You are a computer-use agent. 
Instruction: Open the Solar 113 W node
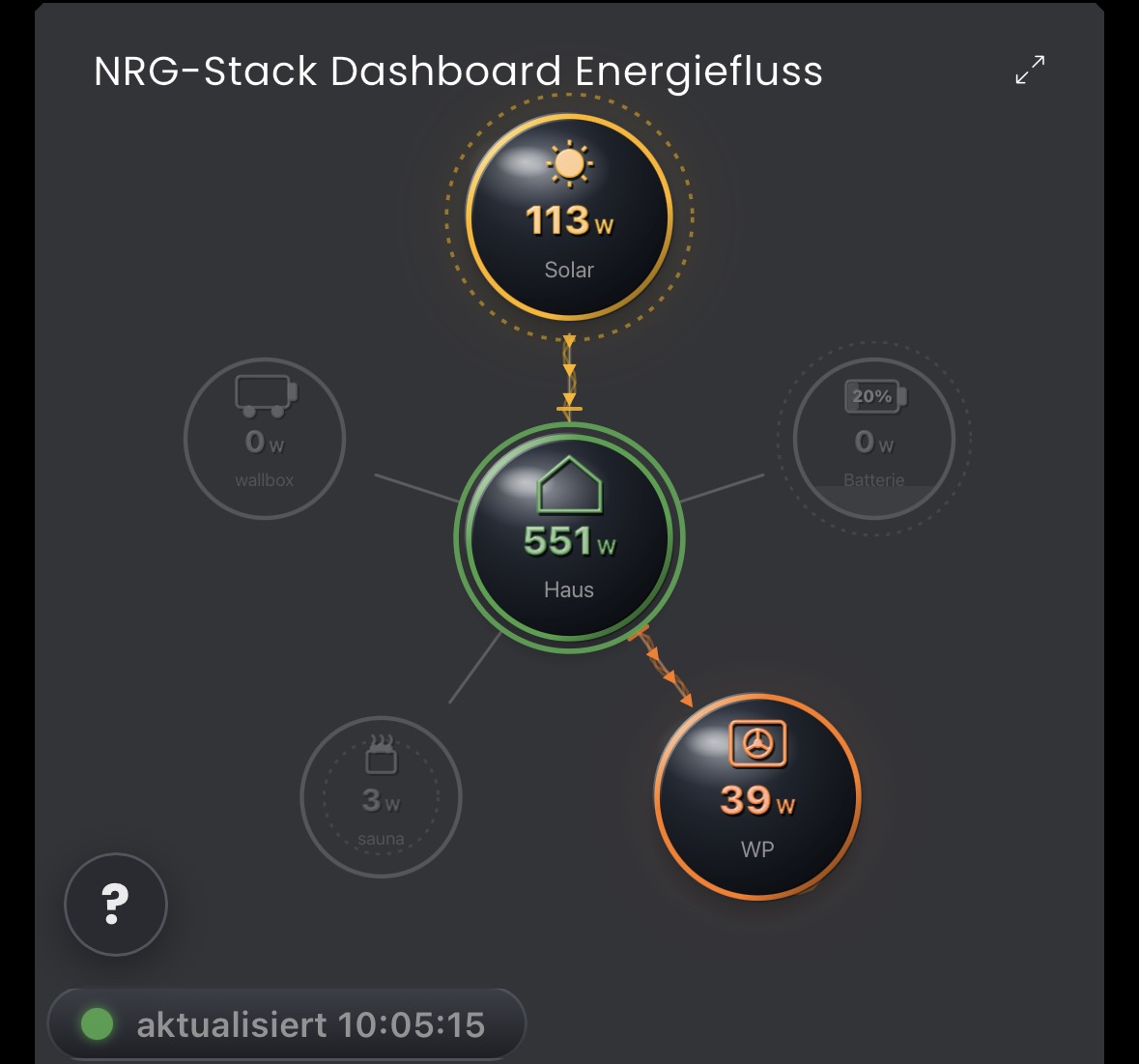570,216
